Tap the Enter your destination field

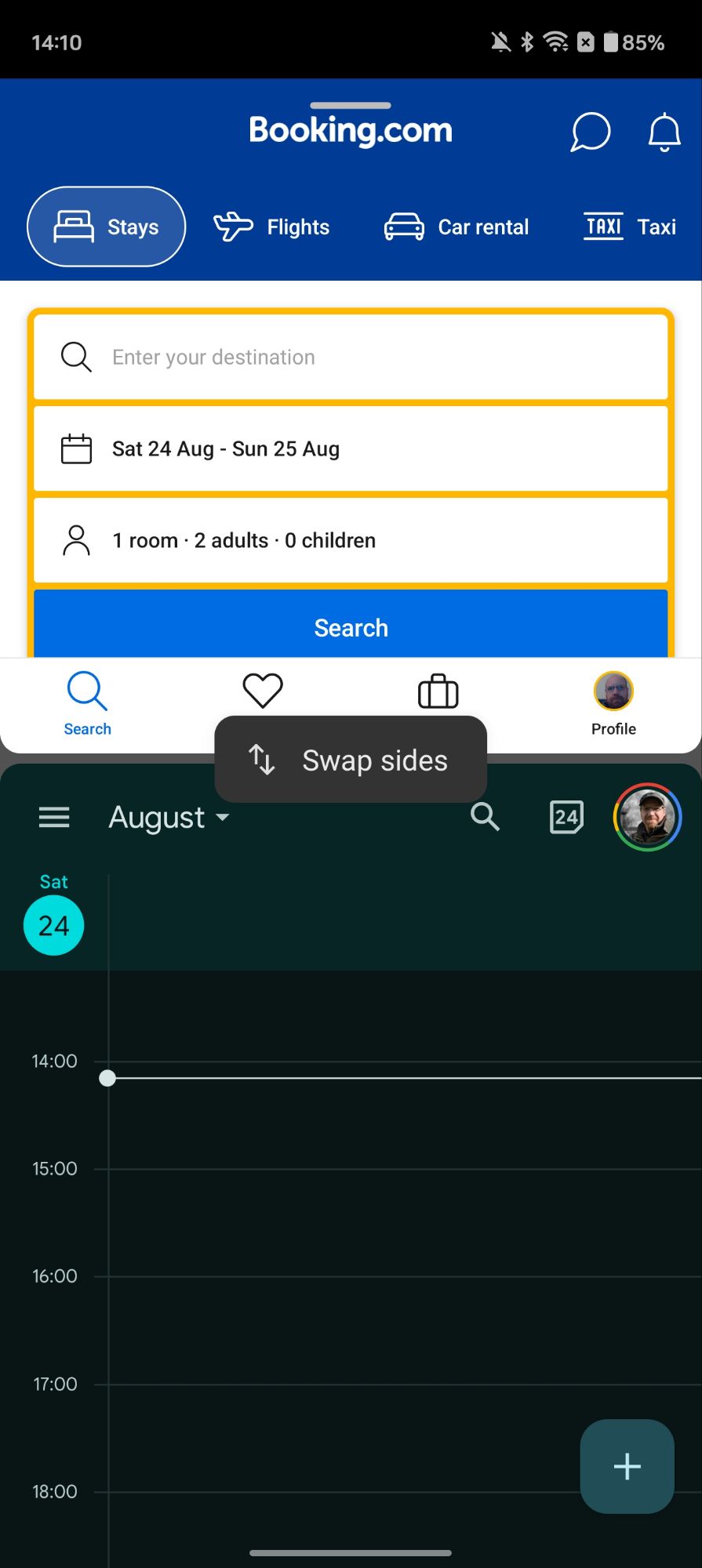tap(351, 358)
